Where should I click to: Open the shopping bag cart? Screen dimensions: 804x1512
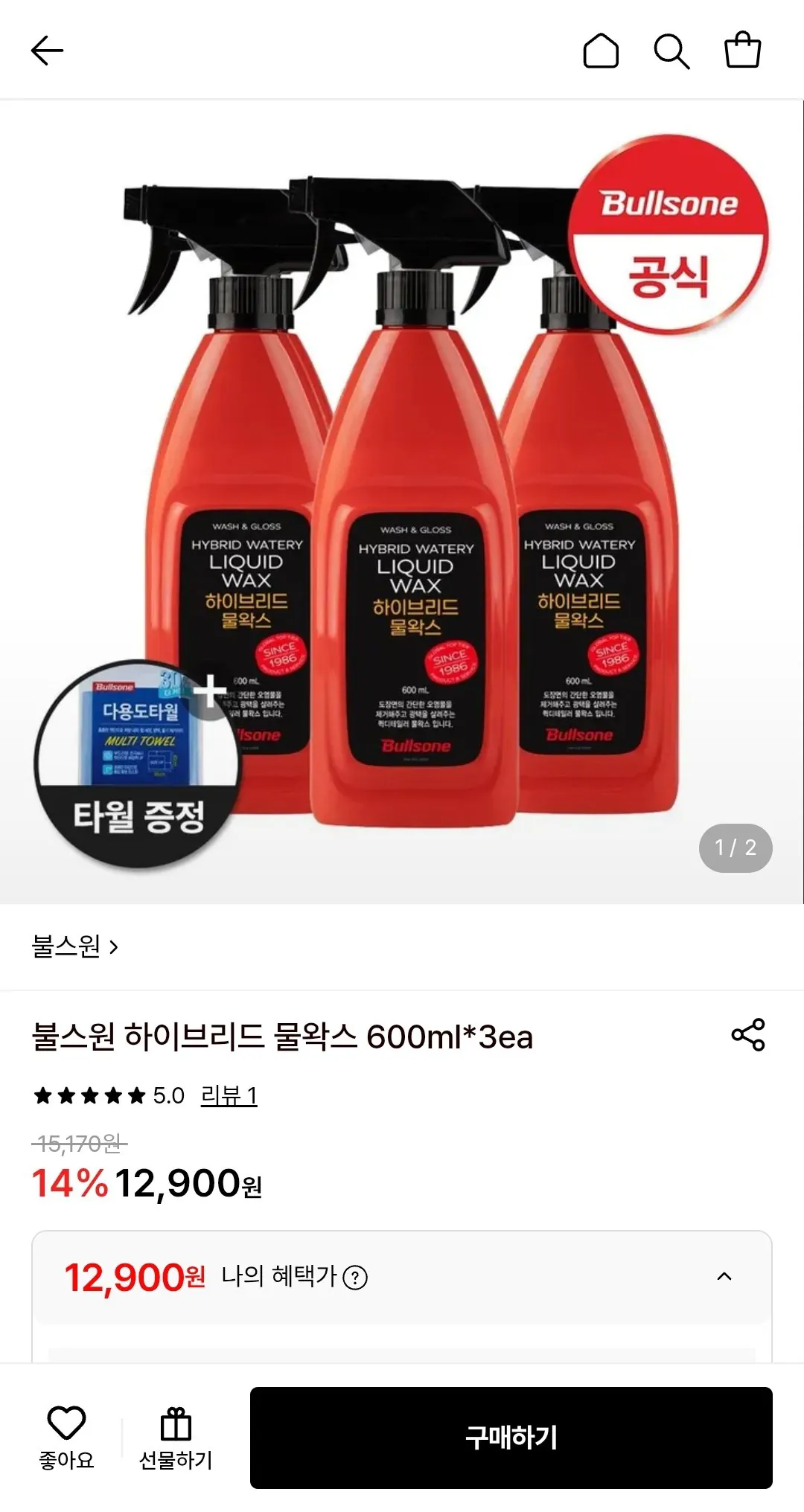tap(742, 50)
